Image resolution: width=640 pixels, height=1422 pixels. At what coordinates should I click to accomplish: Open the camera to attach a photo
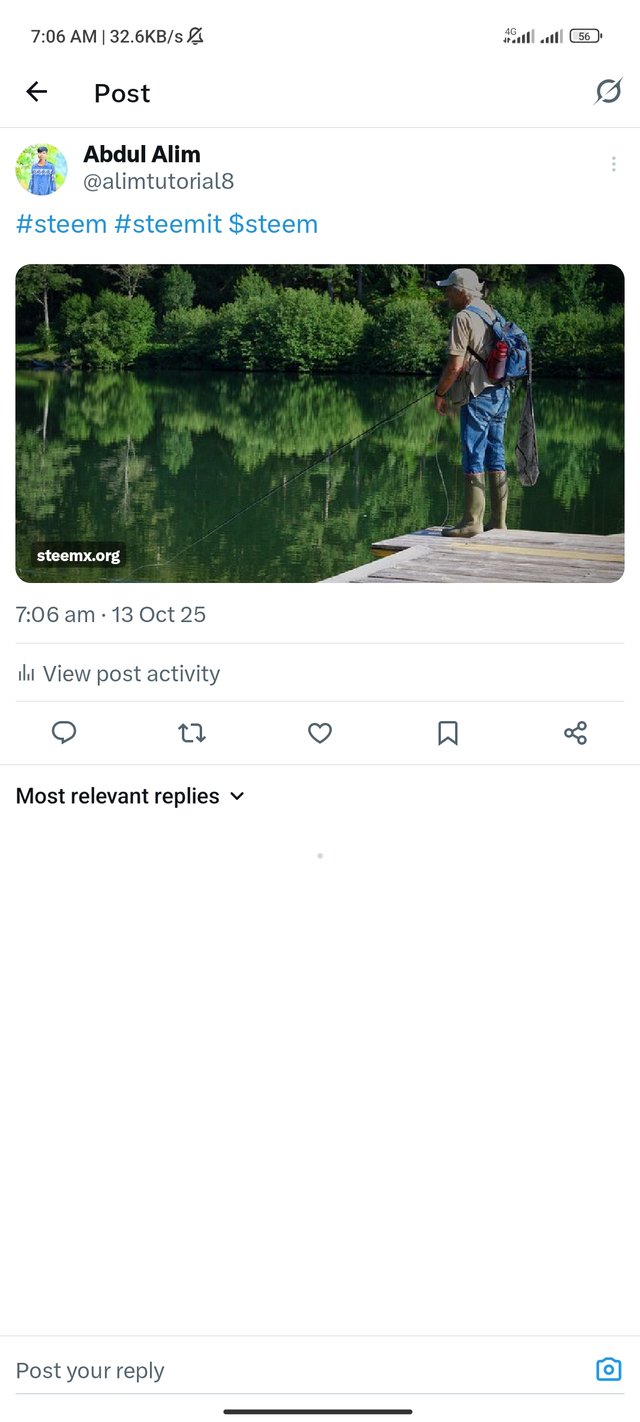[x=608, y=1369]
